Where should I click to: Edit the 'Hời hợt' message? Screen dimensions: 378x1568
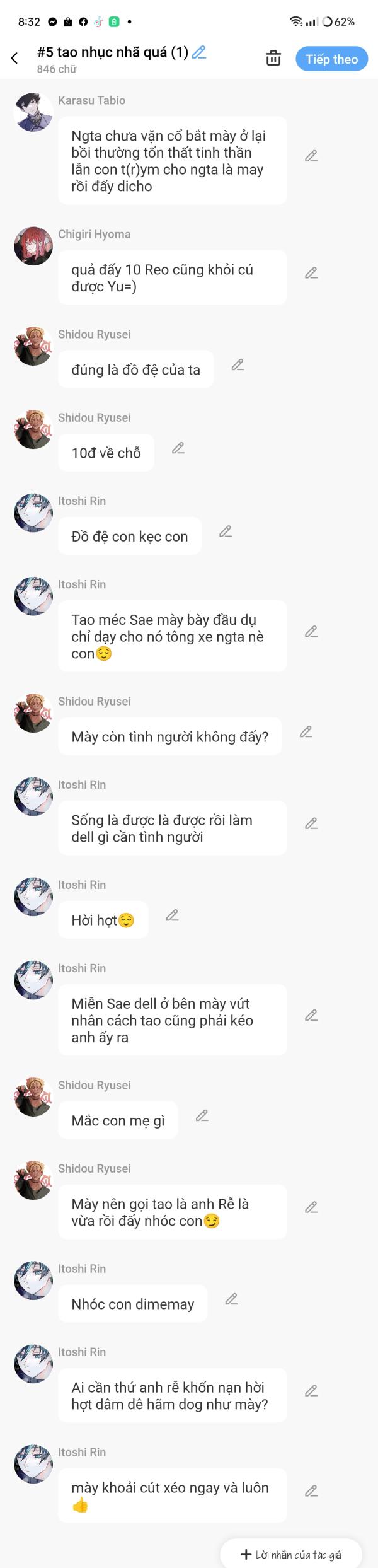pos(173,915)
